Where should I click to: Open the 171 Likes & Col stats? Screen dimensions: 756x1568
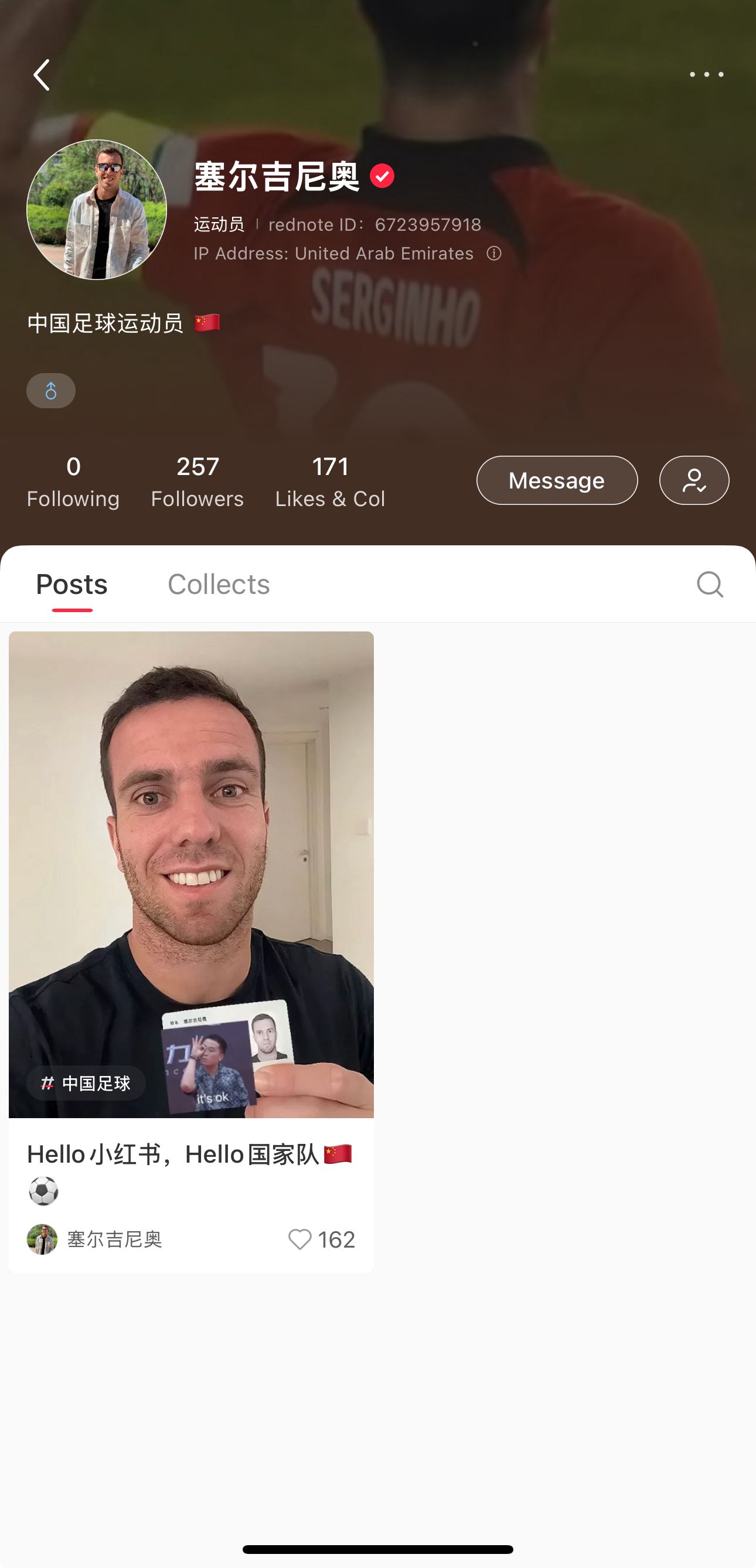tap(329, 482)
